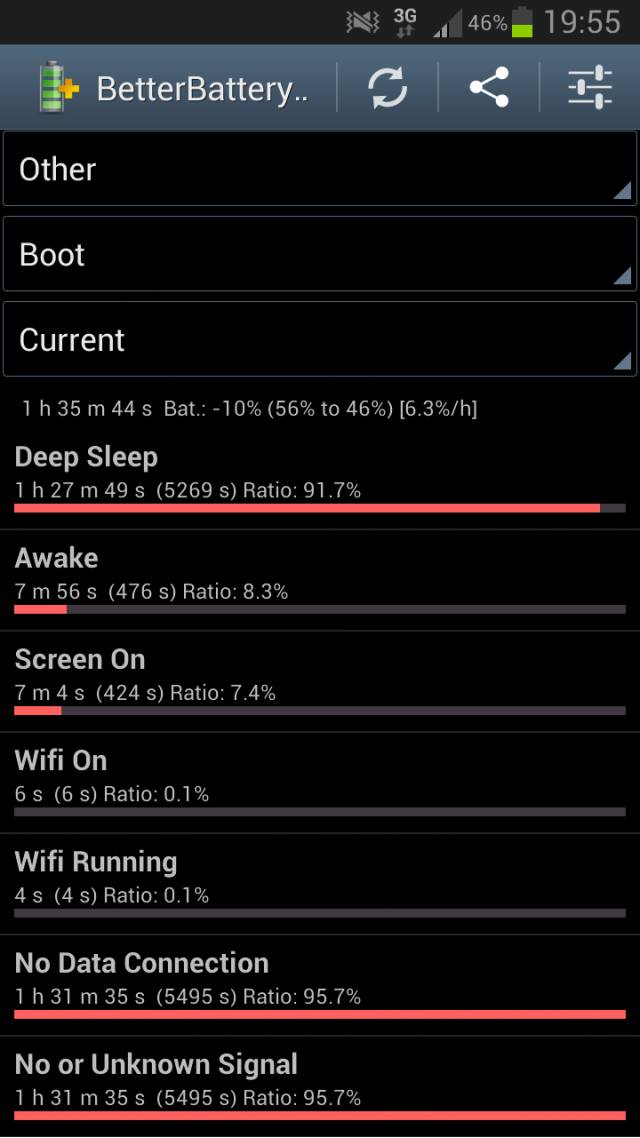Open the Boot reference dropdown
This screenshot has height=1138, width=640.
click(320, 254)
